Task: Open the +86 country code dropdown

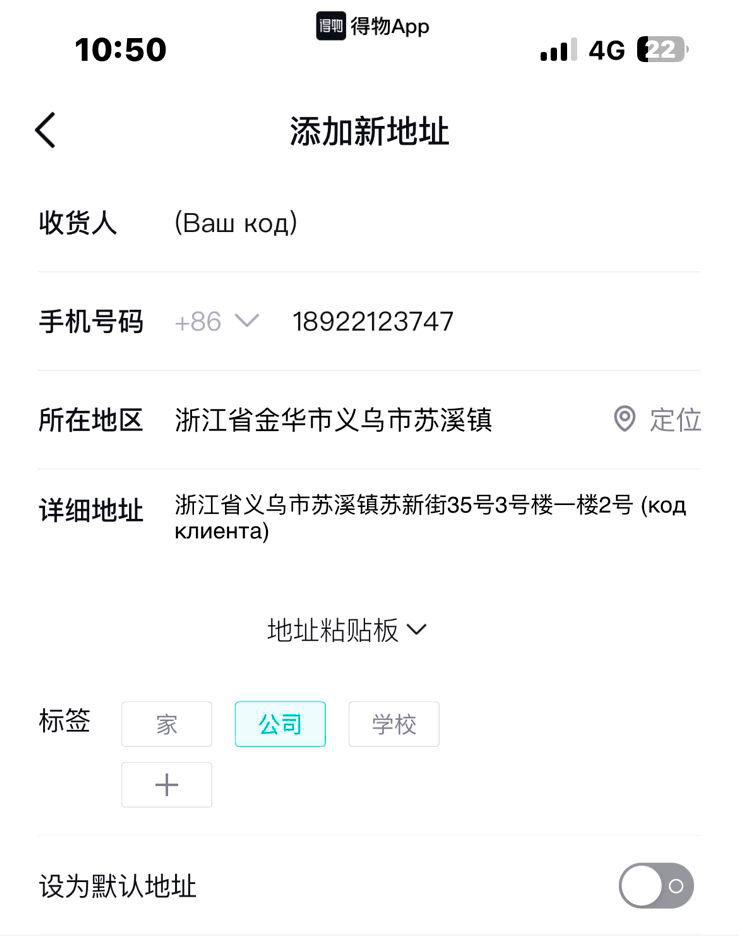Action: 217,321
